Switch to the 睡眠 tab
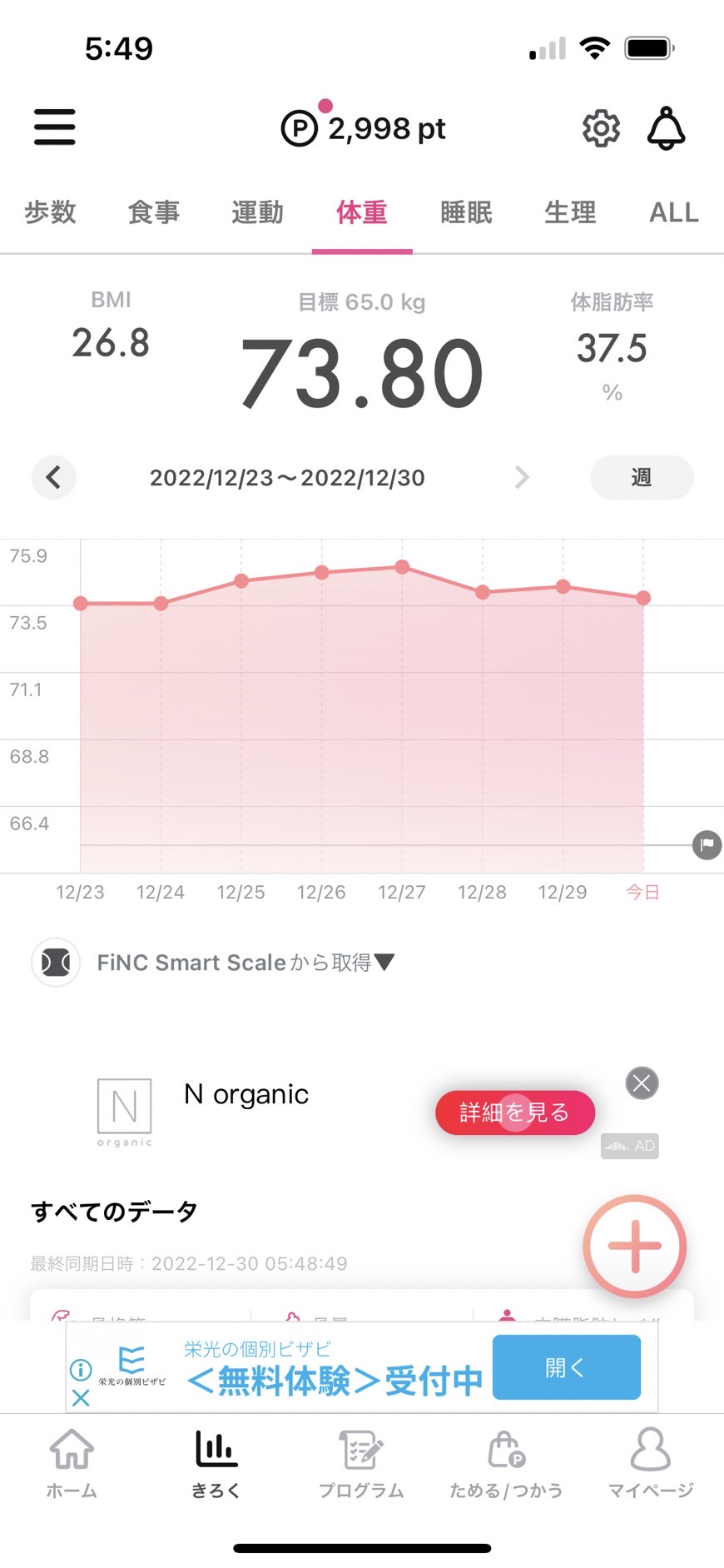 coord(467,212)
